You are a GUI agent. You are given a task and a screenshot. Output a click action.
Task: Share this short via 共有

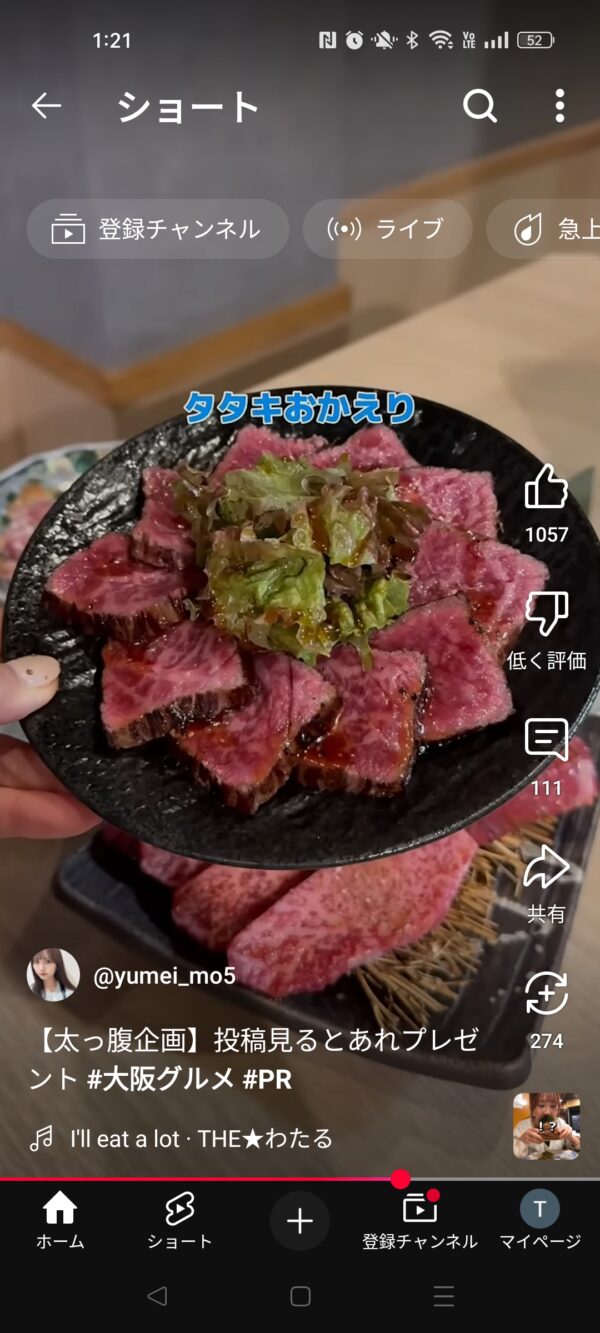[x=546, y=869]
